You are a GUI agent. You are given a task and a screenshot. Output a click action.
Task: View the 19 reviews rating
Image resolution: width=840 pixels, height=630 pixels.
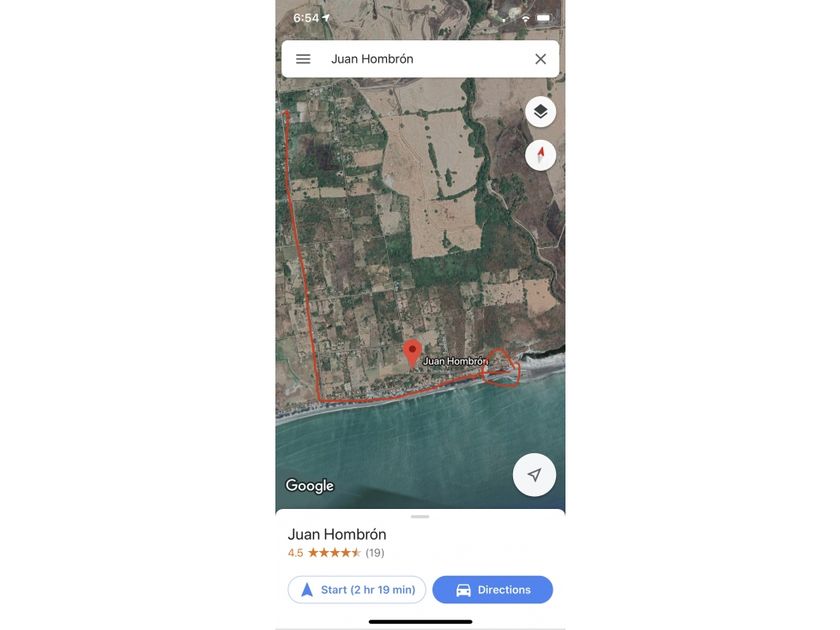[x=336, y=553]
